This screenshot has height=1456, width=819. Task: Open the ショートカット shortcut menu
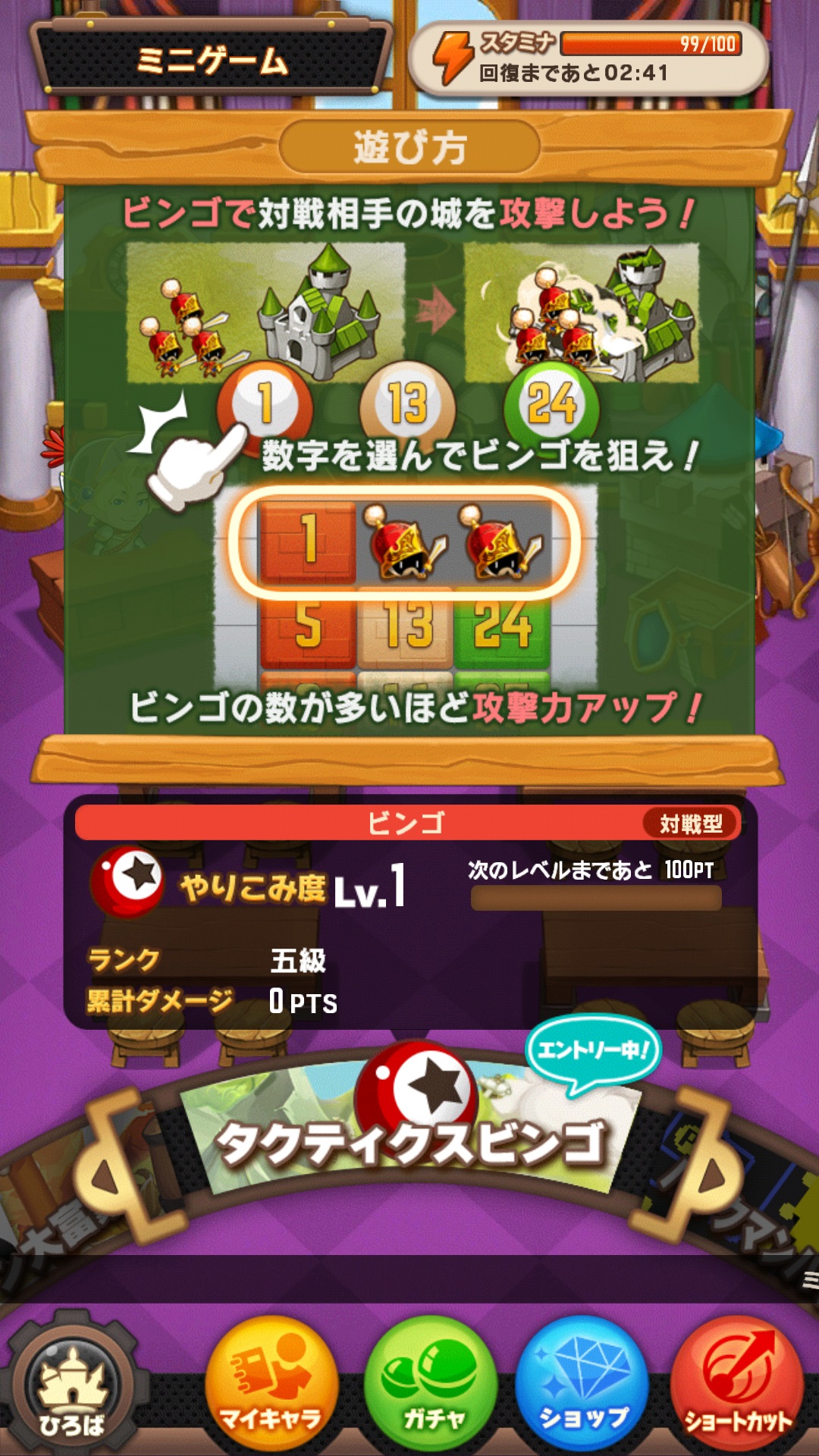point(737,1386)
